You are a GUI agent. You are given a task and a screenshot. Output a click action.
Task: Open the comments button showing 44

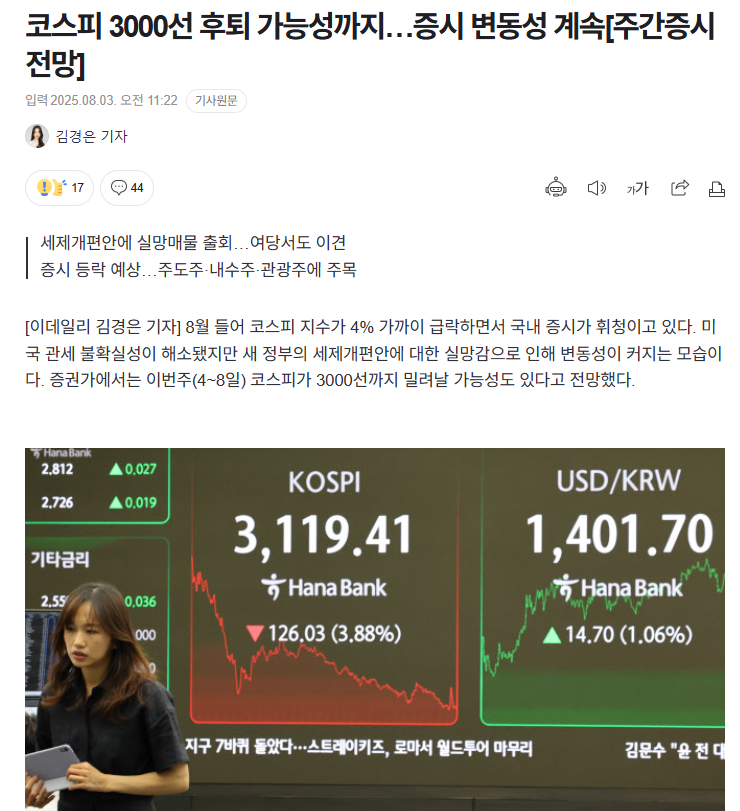(x=127, y=187)
